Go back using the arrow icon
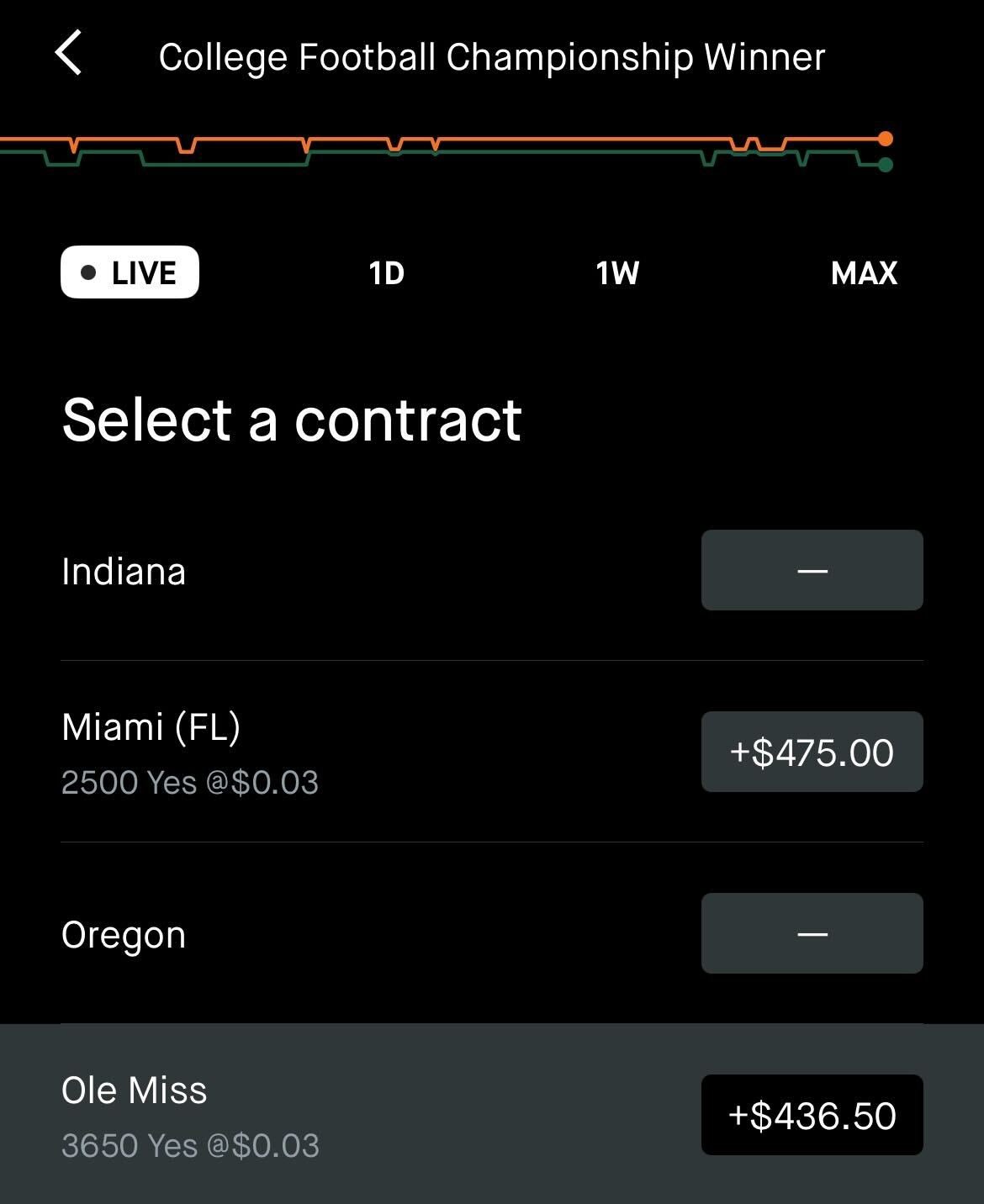The image size is (984, 1204). (69, 53)
